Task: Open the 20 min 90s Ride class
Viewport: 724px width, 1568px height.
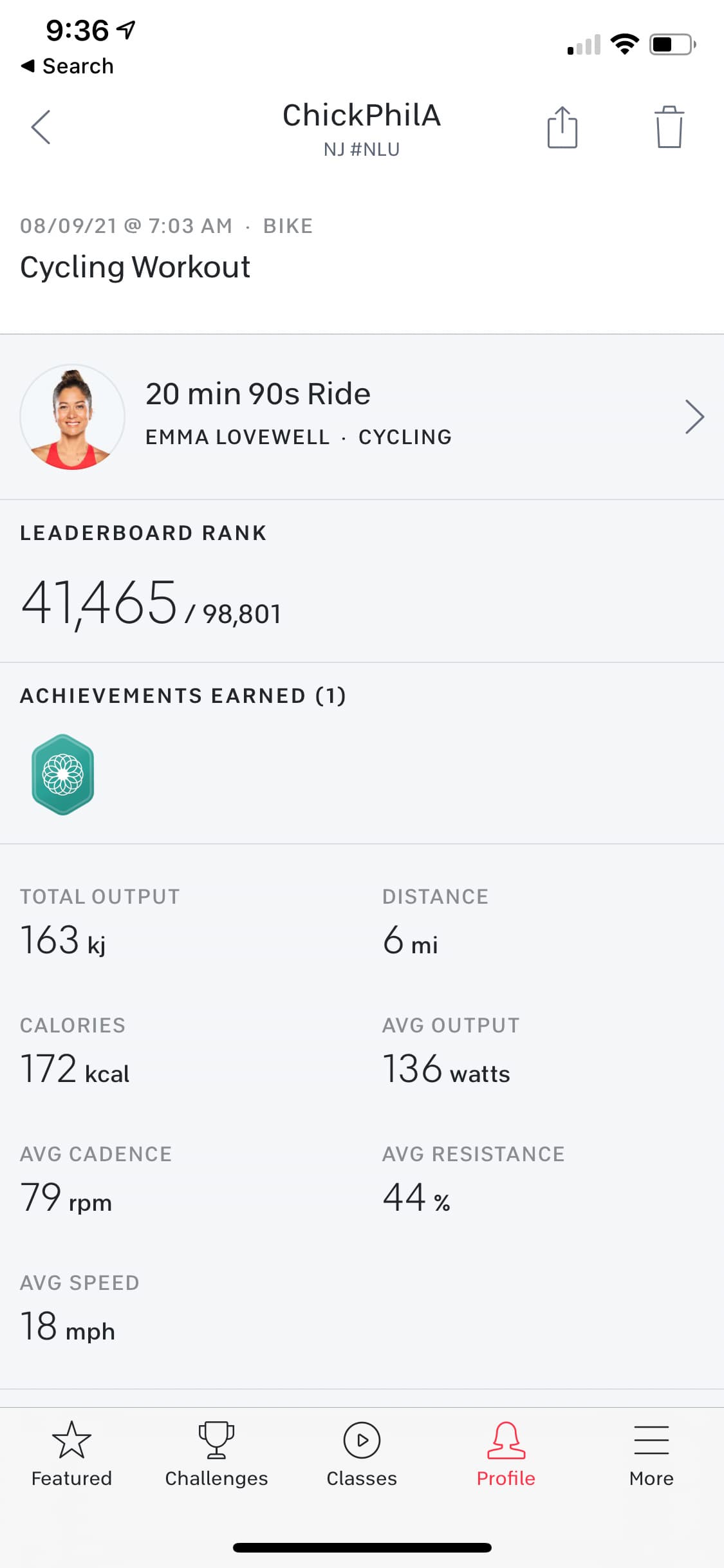Action: (362, 416)
